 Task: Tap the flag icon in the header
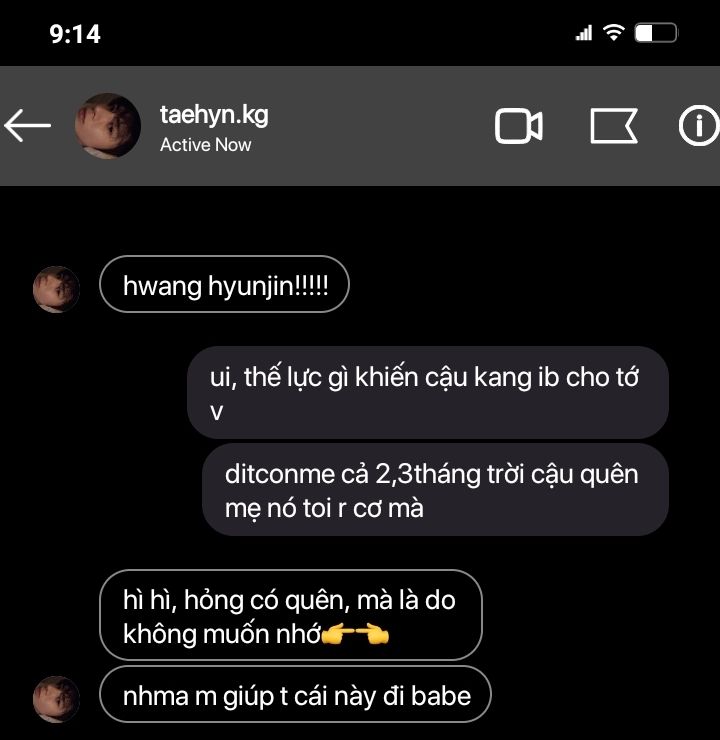(613, 126)
